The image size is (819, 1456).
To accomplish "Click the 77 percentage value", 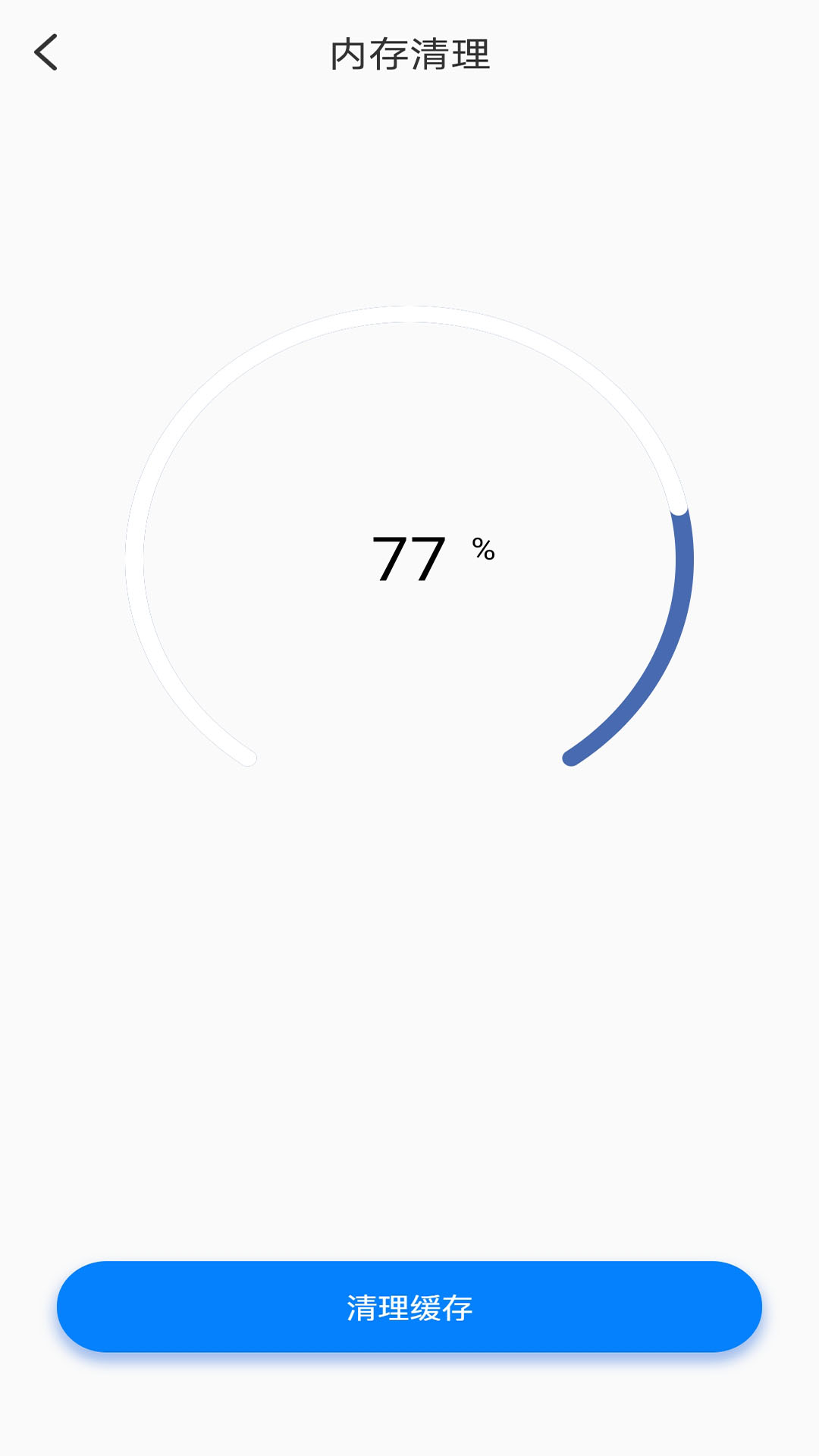I will (409, 560).
